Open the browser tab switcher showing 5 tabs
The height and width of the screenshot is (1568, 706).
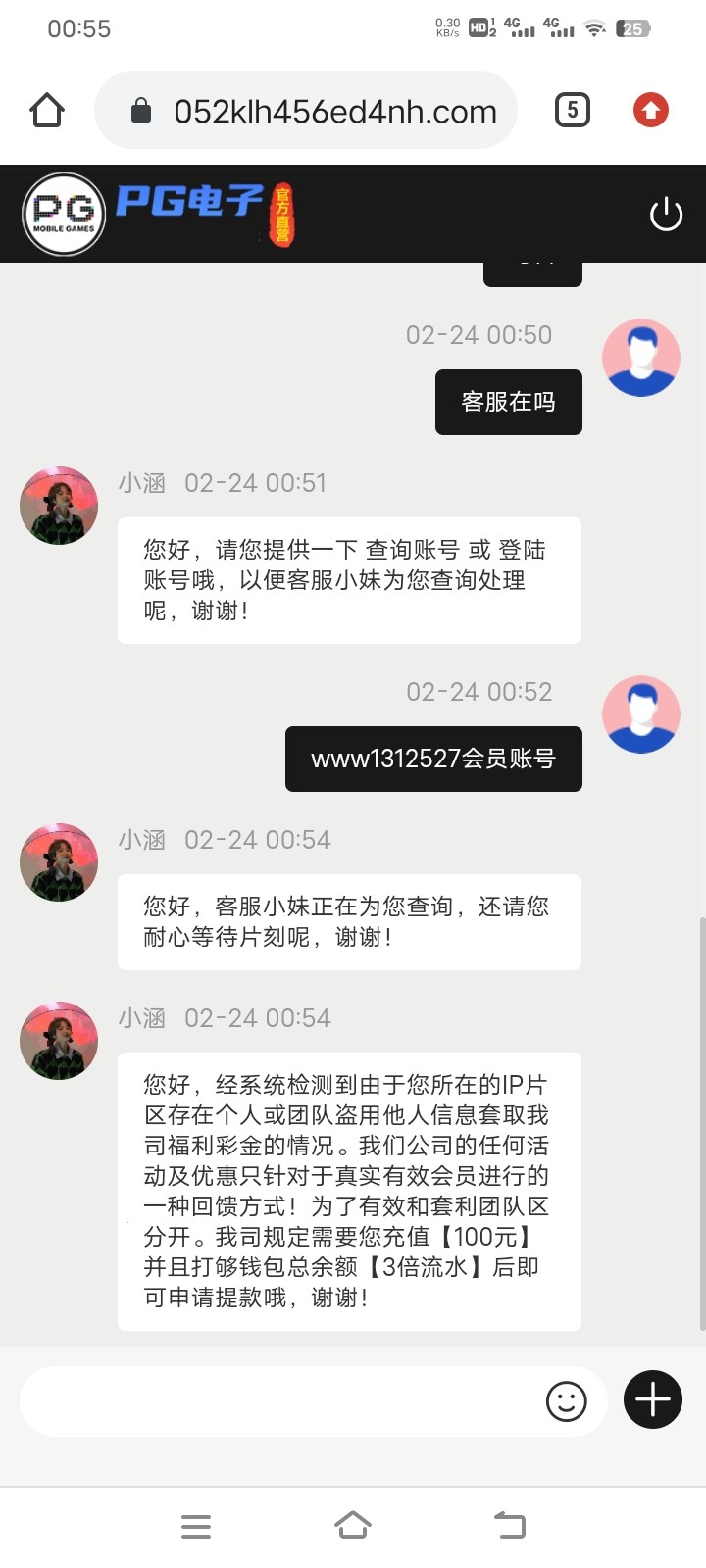pyautogui.click(x=572, y=110)
